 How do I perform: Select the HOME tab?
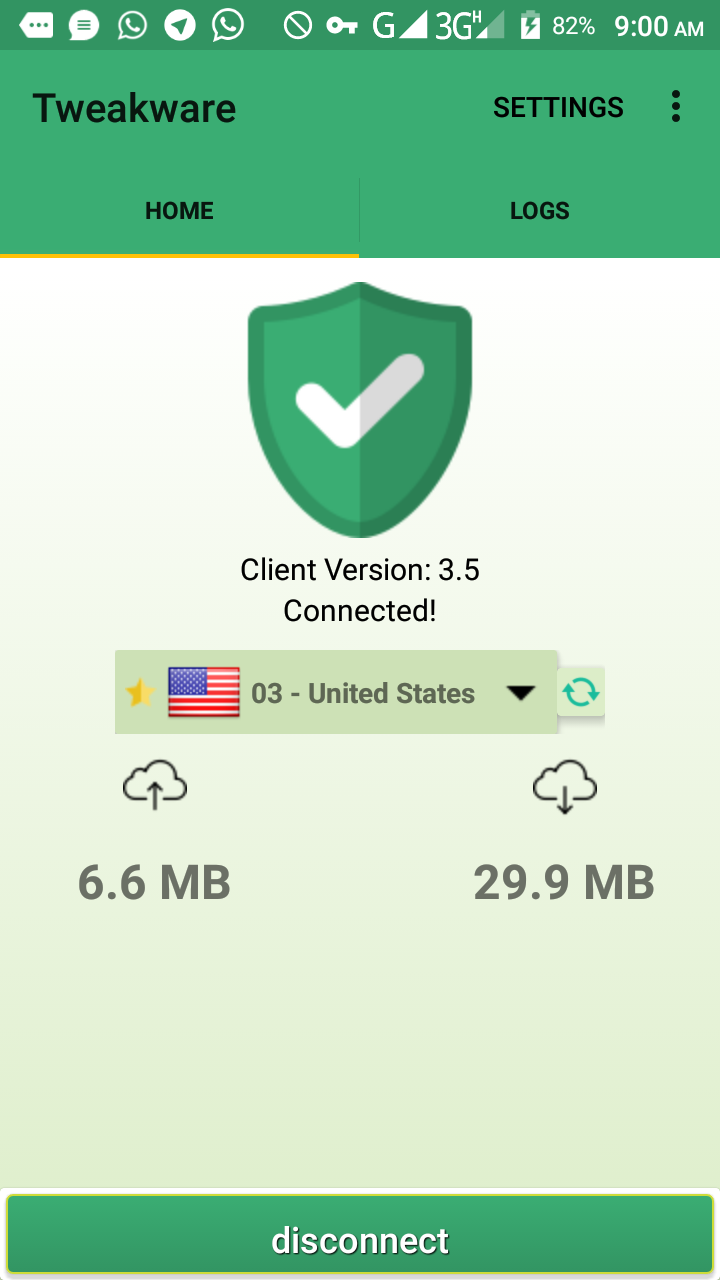[x=179, y=211]
